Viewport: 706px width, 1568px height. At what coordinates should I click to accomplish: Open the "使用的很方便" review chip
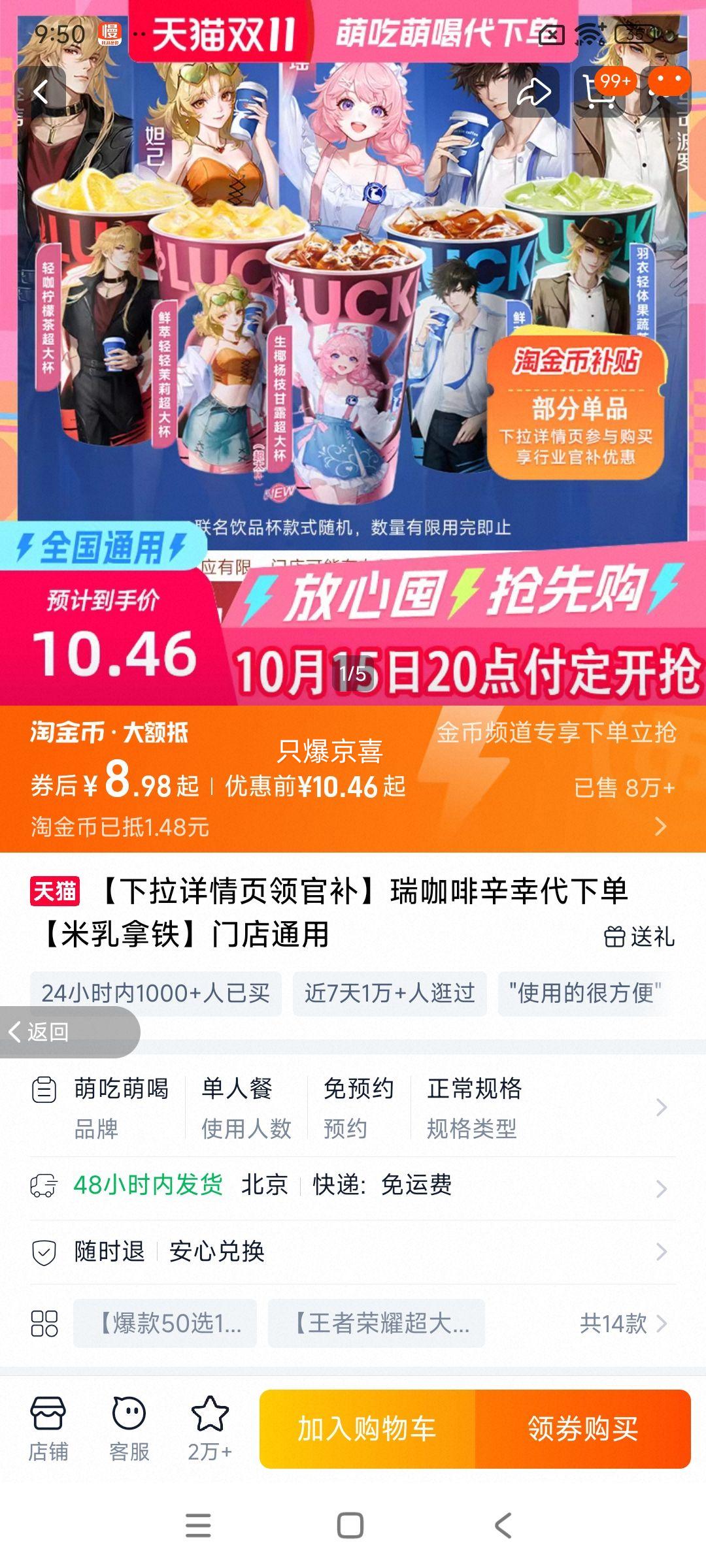tap(584, 994)
